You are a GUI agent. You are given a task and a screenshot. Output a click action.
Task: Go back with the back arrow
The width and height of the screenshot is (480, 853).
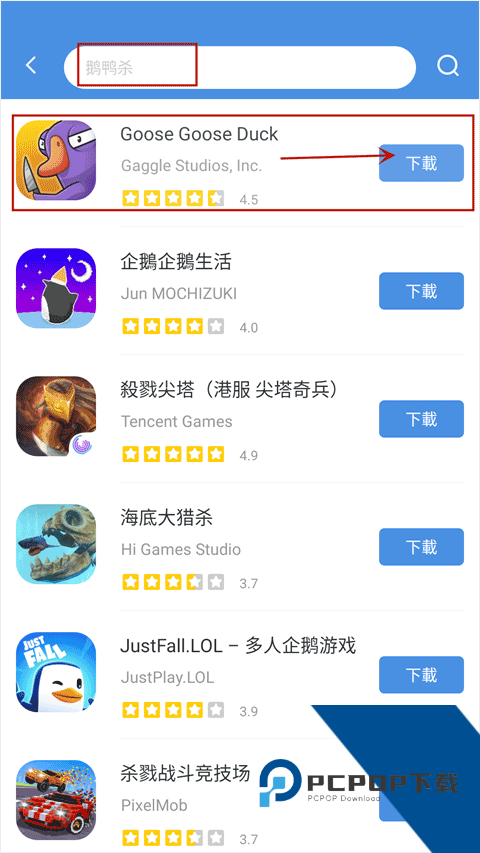tap(31, 66)
